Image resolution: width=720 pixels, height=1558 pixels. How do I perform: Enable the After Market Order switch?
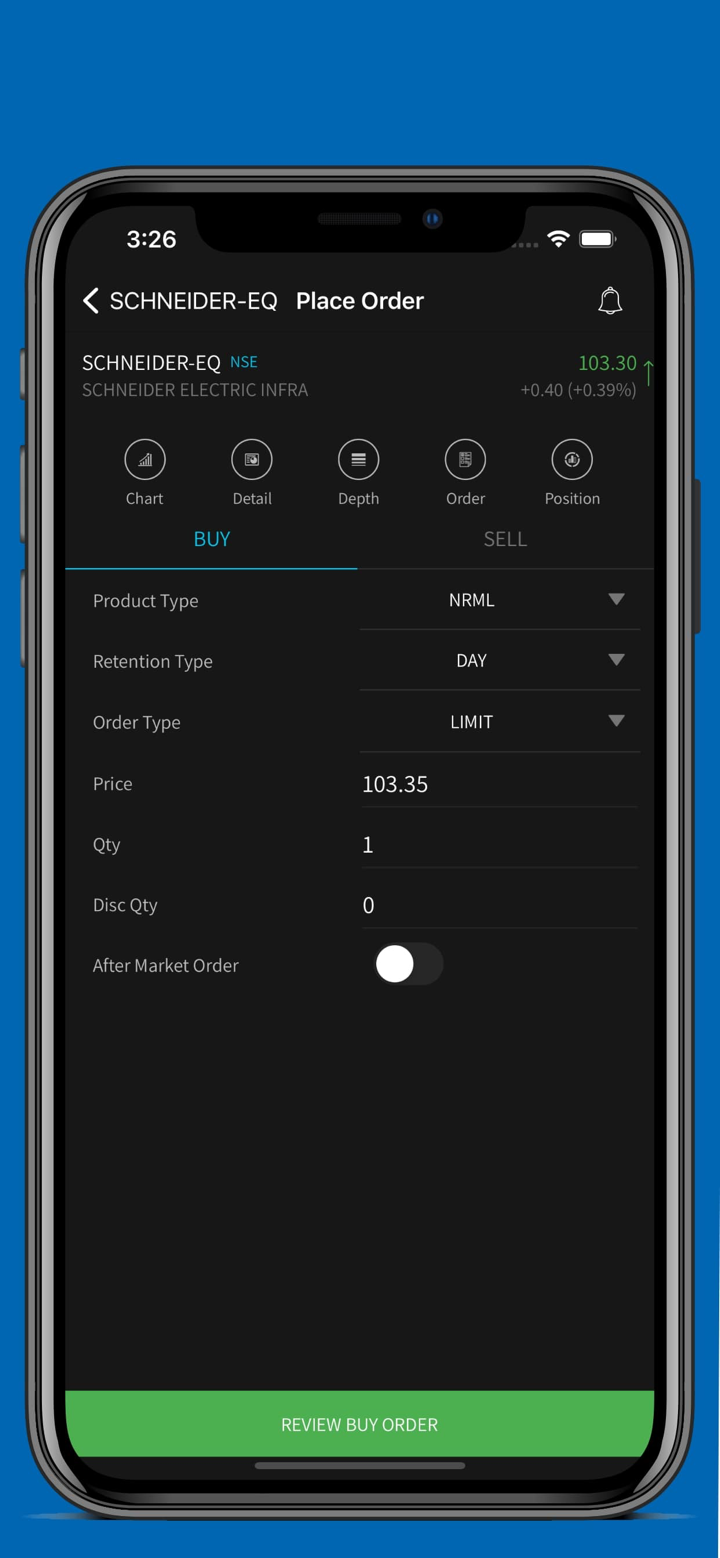point(408,965)
